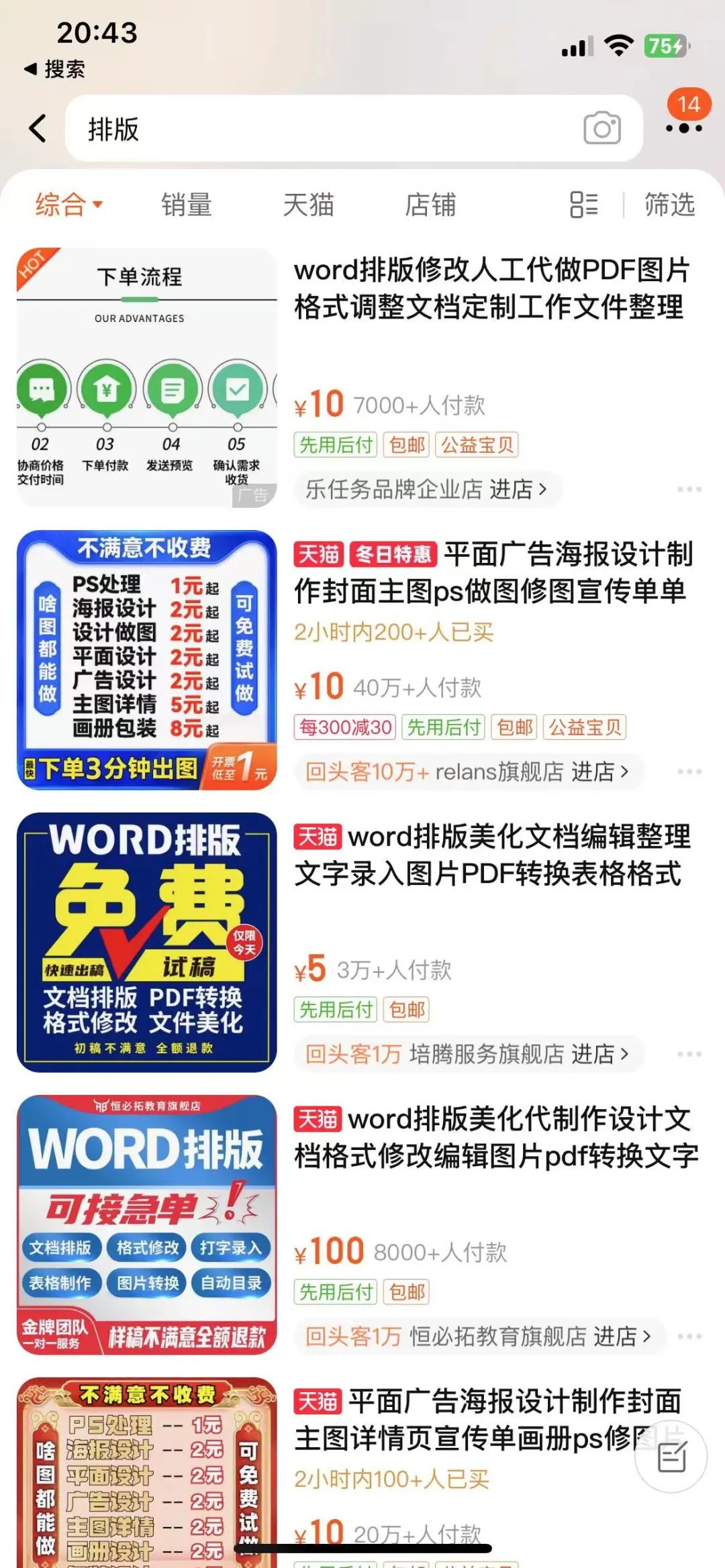Screen dimensions: 725x1568
Task: Open word排版美化代制作 ¥100 product
Action: (495, 1138)
